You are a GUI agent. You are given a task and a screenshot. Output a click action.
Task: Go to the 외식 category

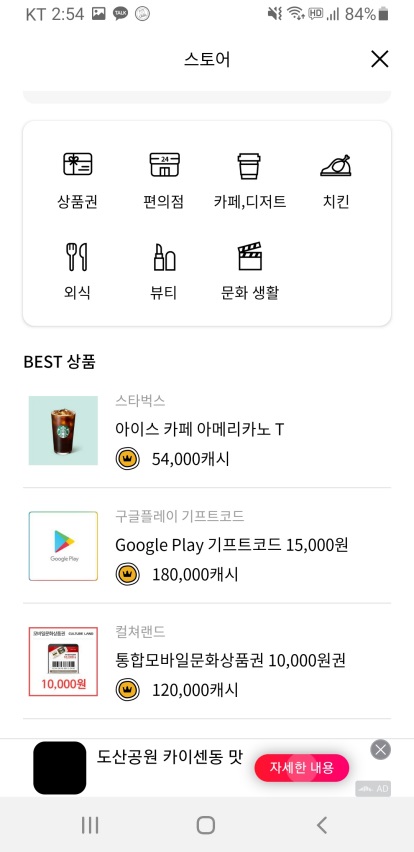coord(77,271)
